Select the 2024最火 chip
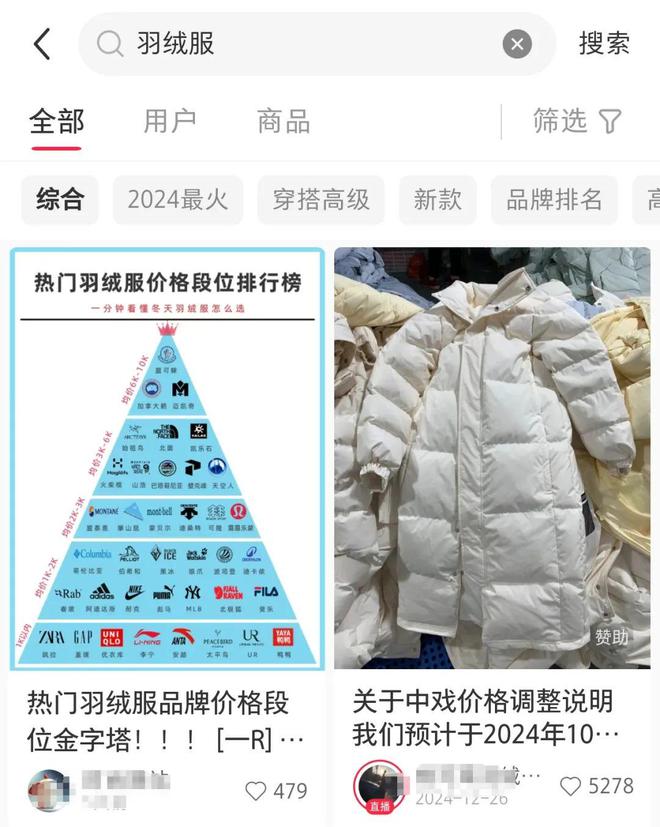The image size is (660, 827). (178, 199)
